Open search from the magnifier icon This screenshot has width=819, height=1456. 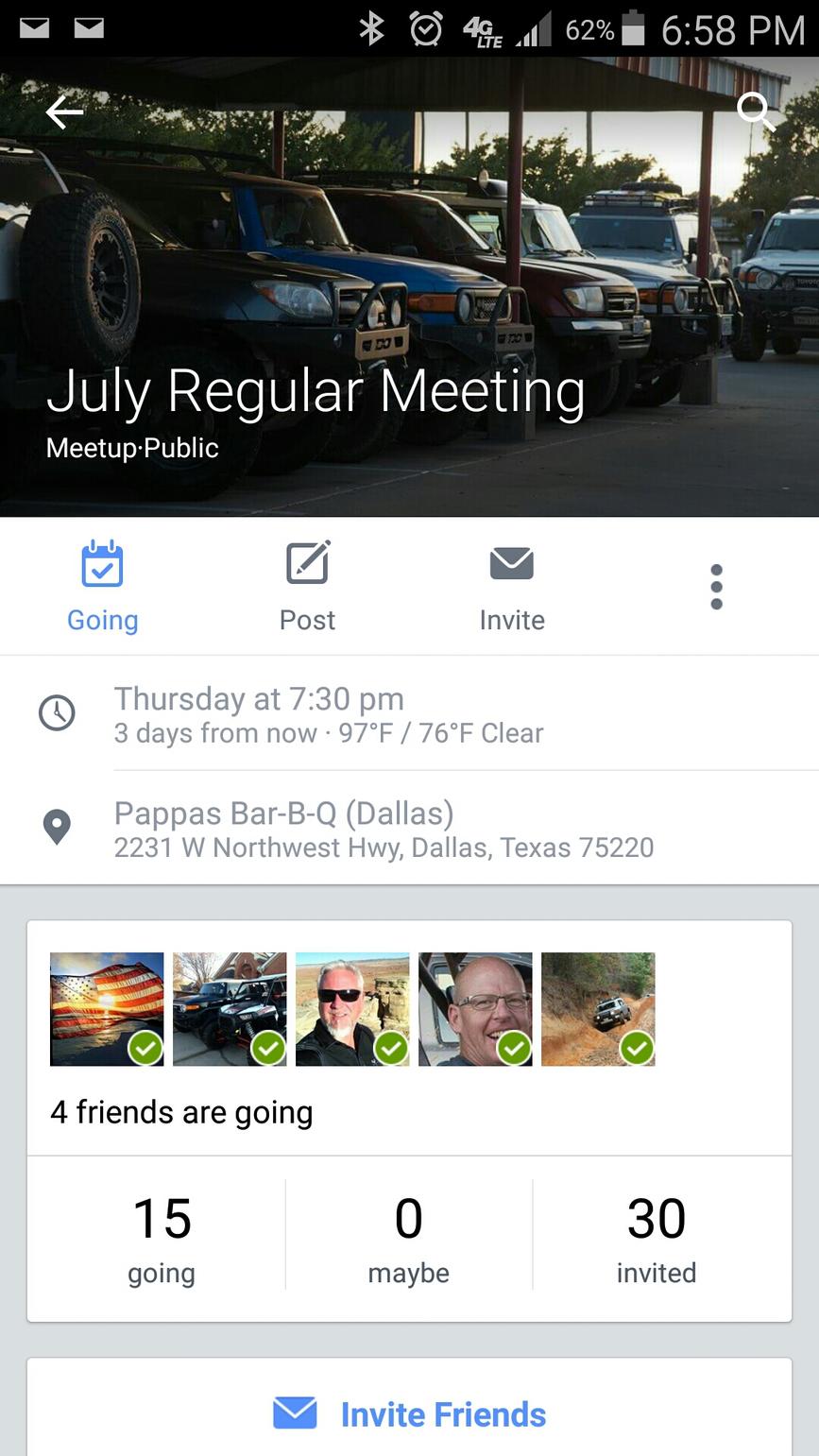coord(757,111)
